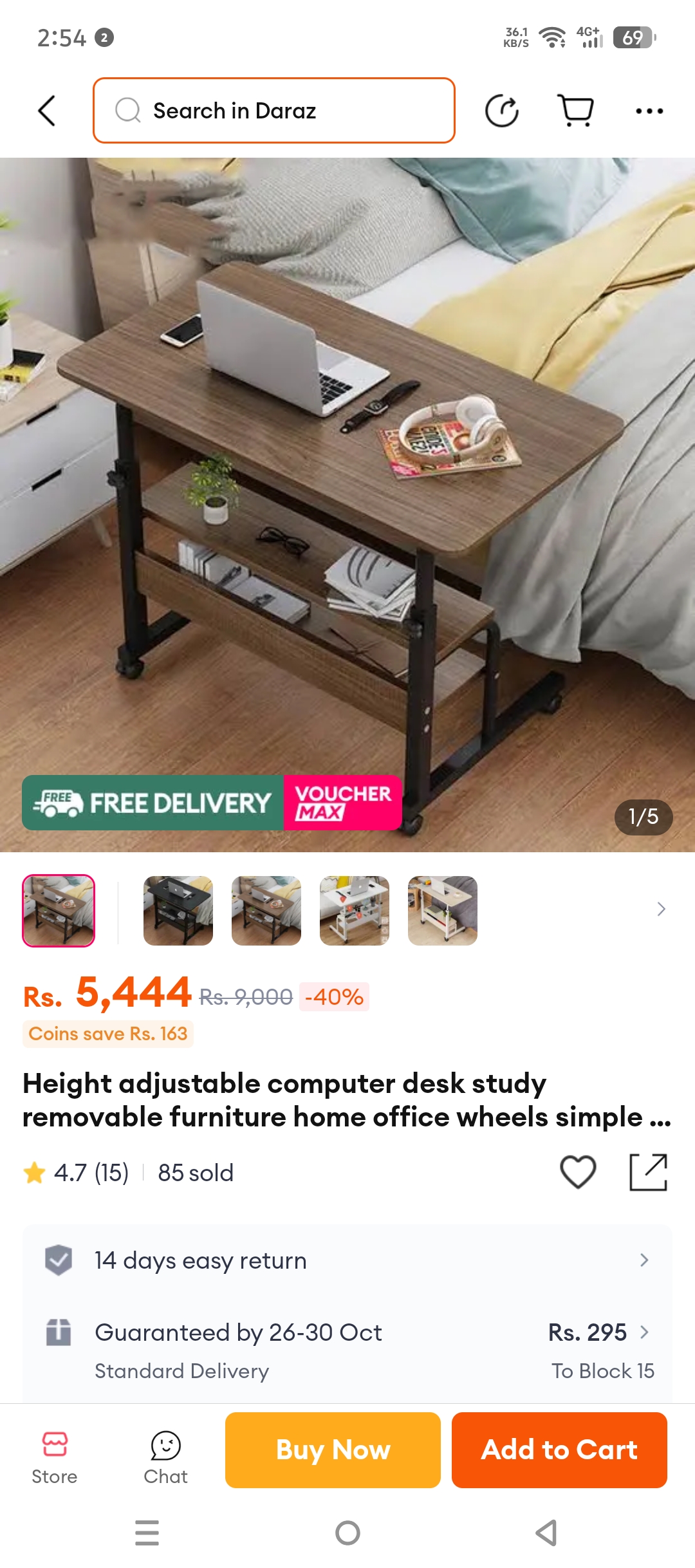Open the main product image fullscreen
Image resolution: width=695 pixels, height=1568 pixels.
347,505
